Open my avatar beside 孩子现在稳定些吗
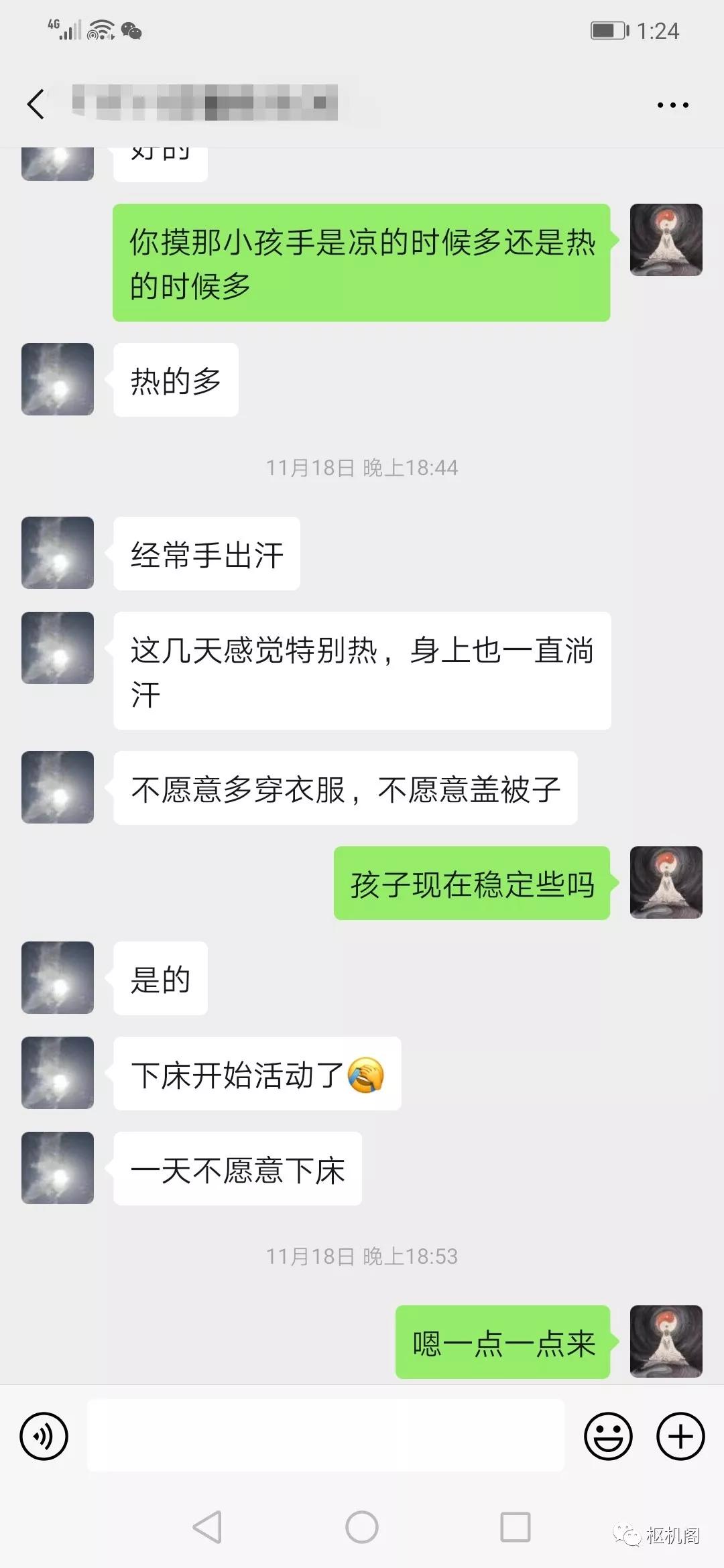The width and height of the screenshot is (724, 1568). coord(666,882)
